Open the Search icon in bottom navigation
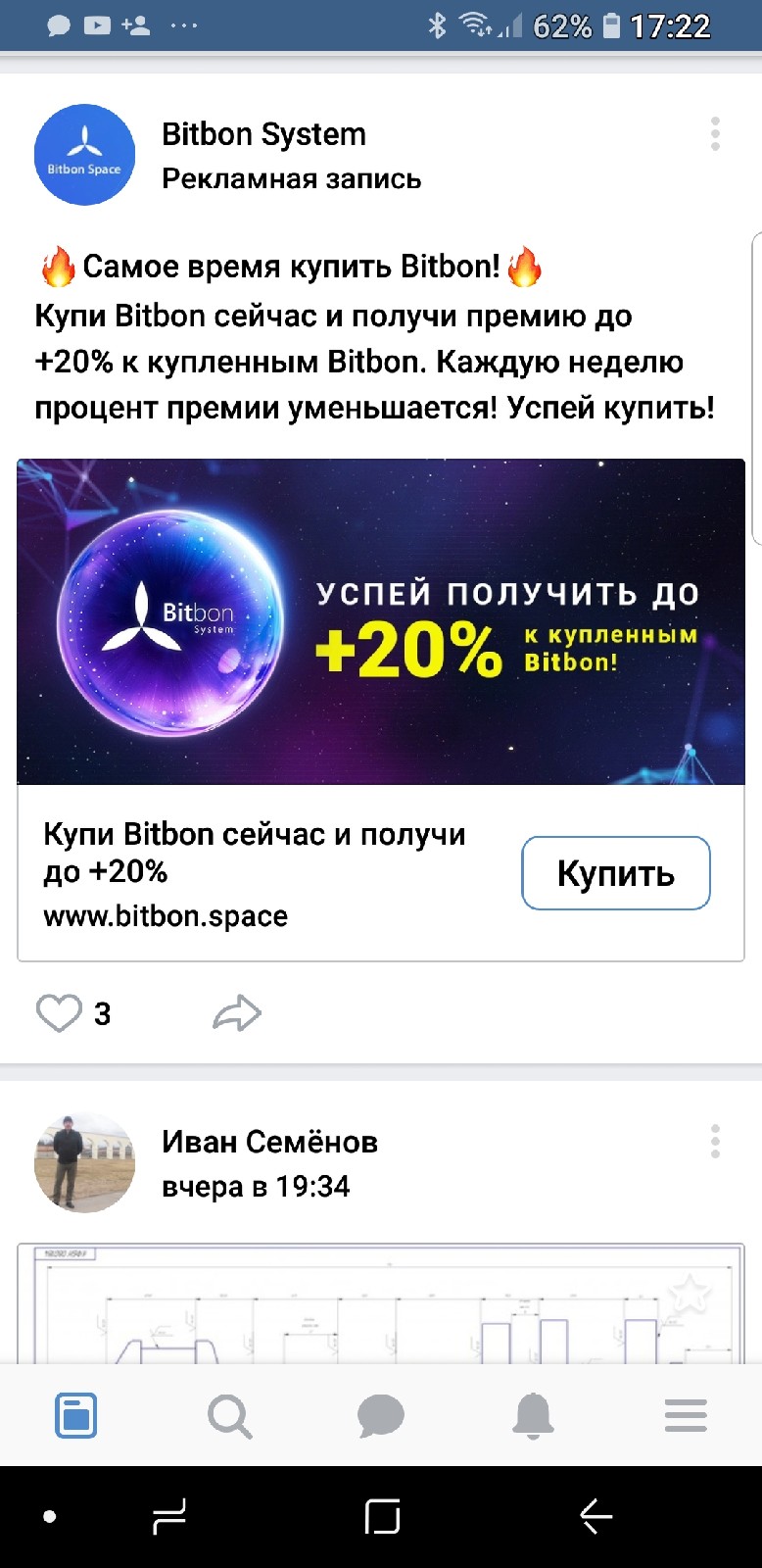Image resolution: width=762 pixels, height=1568 pixels. 229,1414
